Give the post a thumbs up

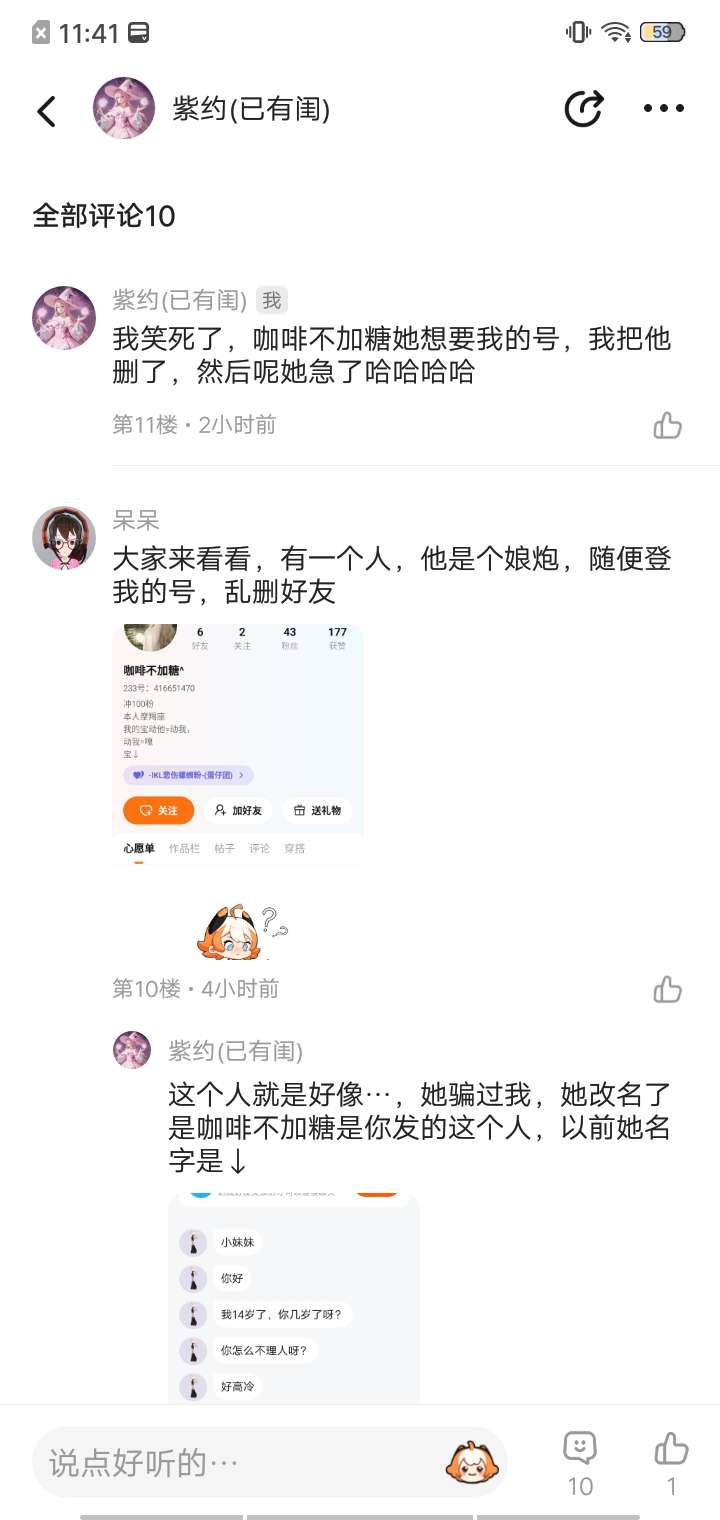[x=671, y=1460]
